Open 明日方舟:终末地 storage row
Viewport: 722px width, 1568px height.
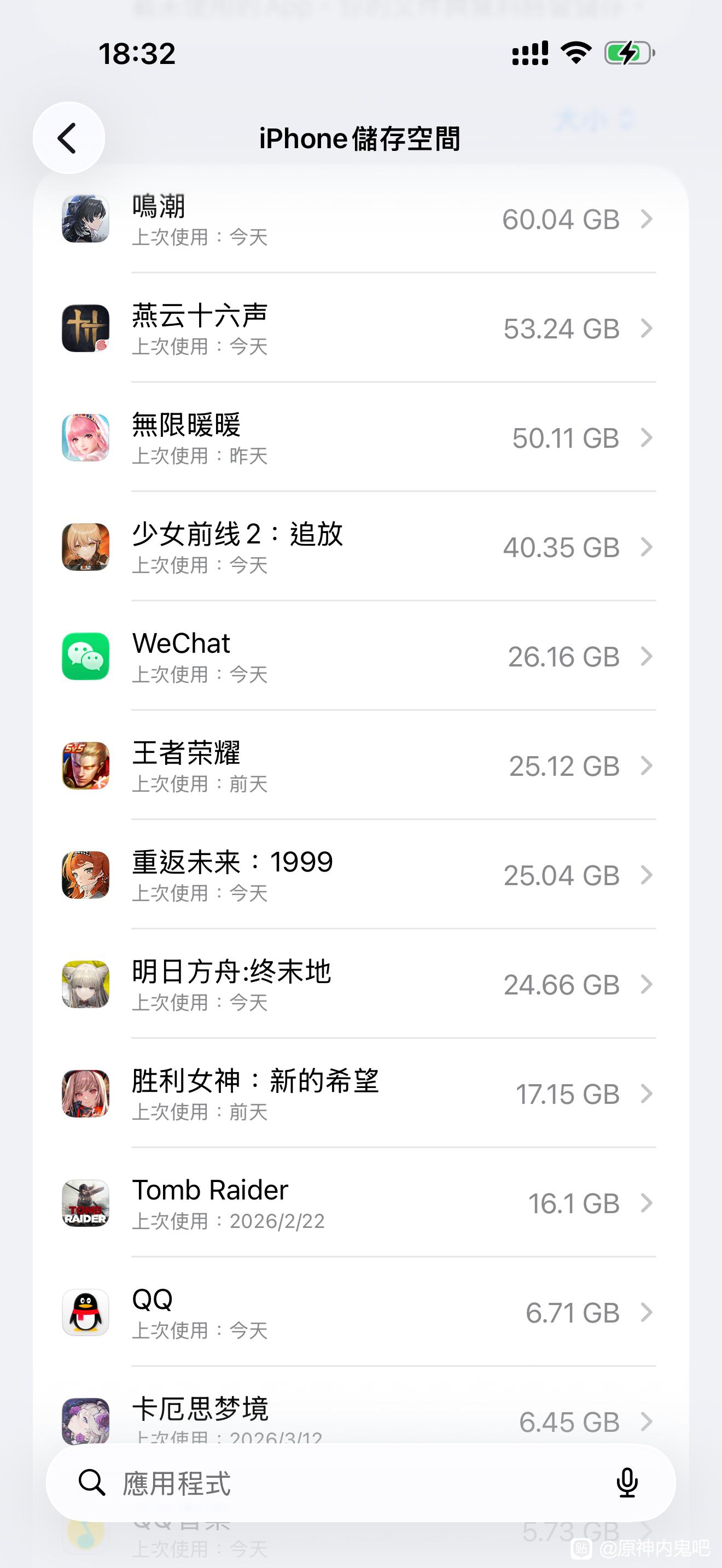click(x=359, y=985)
